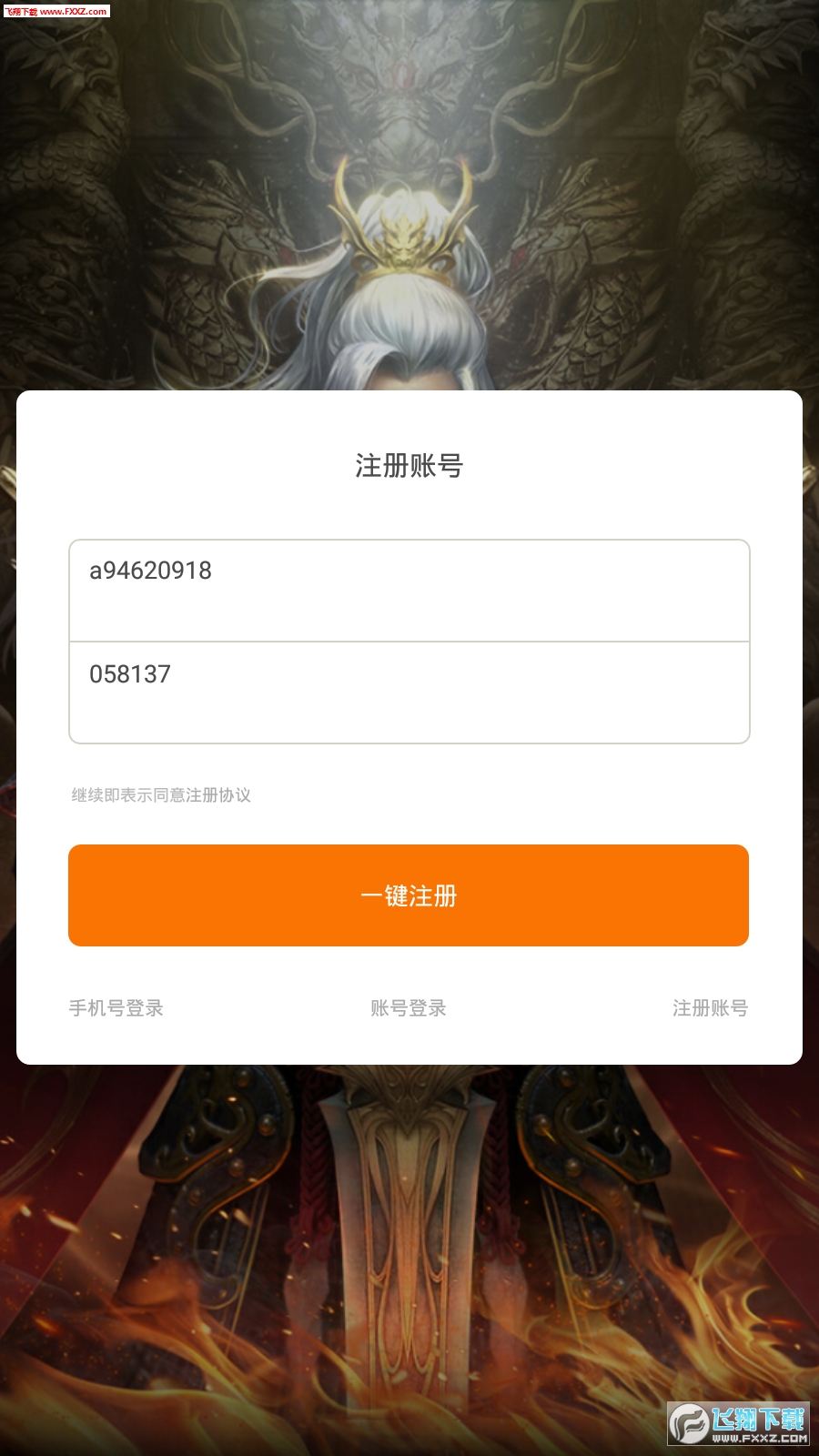The image size is (819, 1456).
Task: Select the 注册账号 option at the bottom
Action: click(710, 1008)
